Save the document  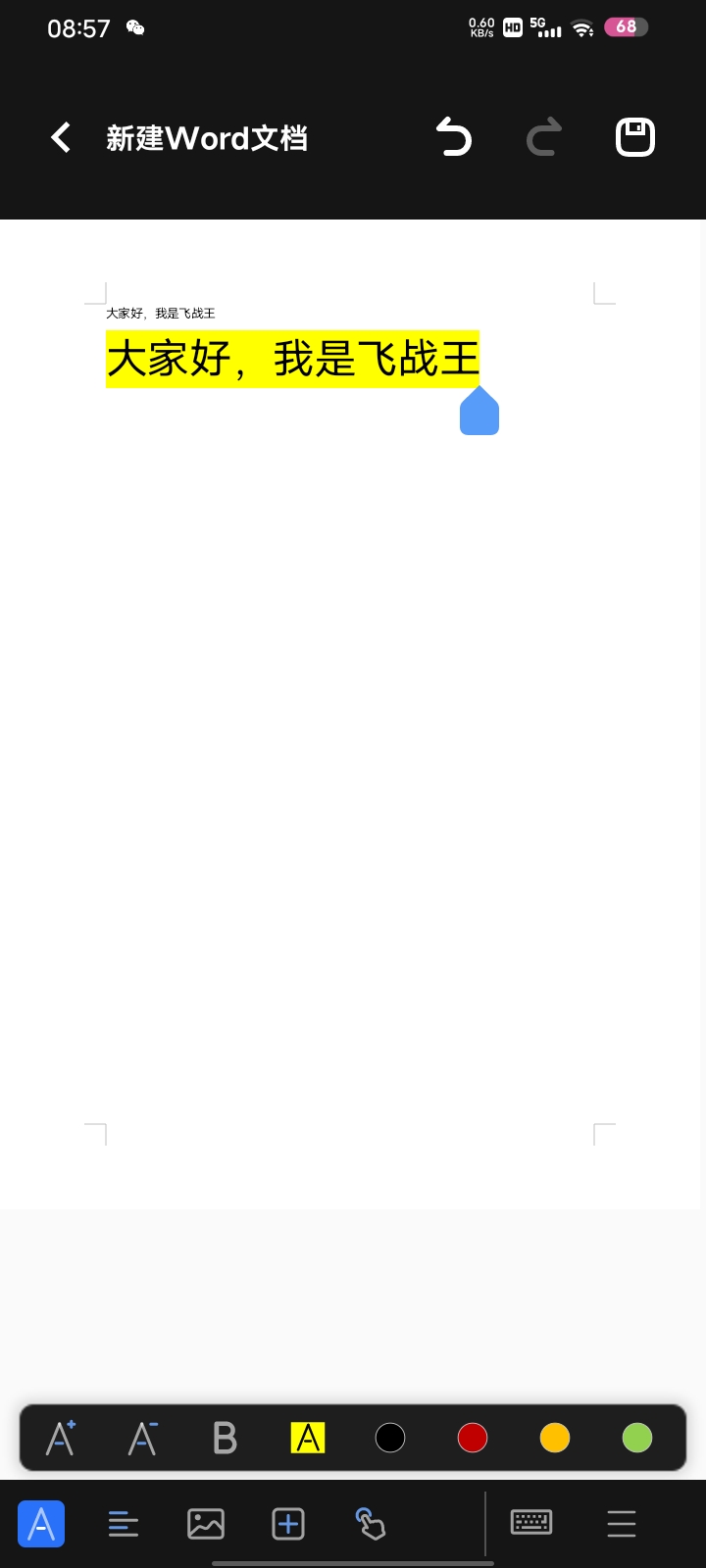pyautogui.click(x=634, y=138)
